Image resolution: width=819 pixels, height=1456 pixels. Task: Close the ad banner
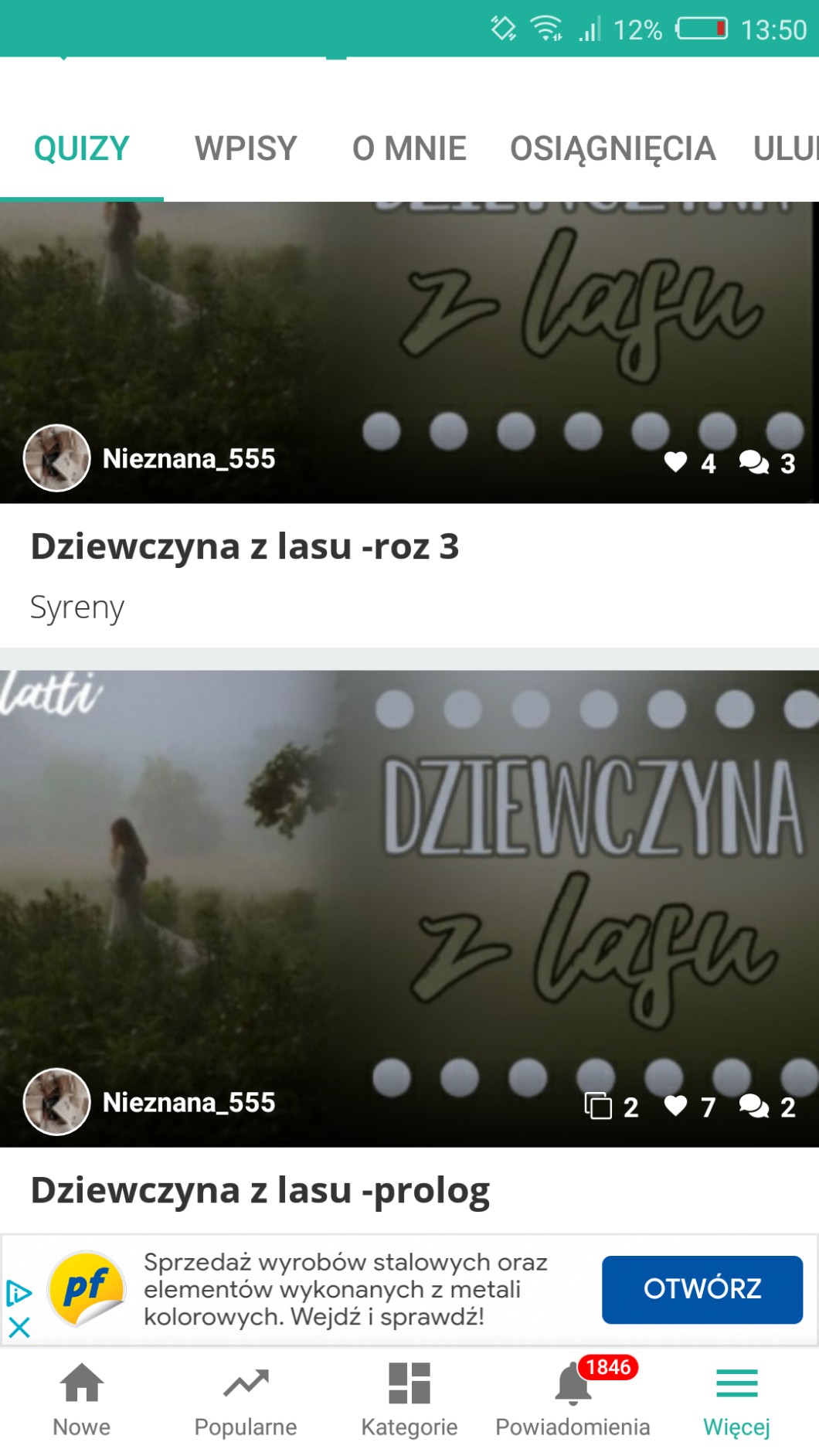coord(19,1328)
